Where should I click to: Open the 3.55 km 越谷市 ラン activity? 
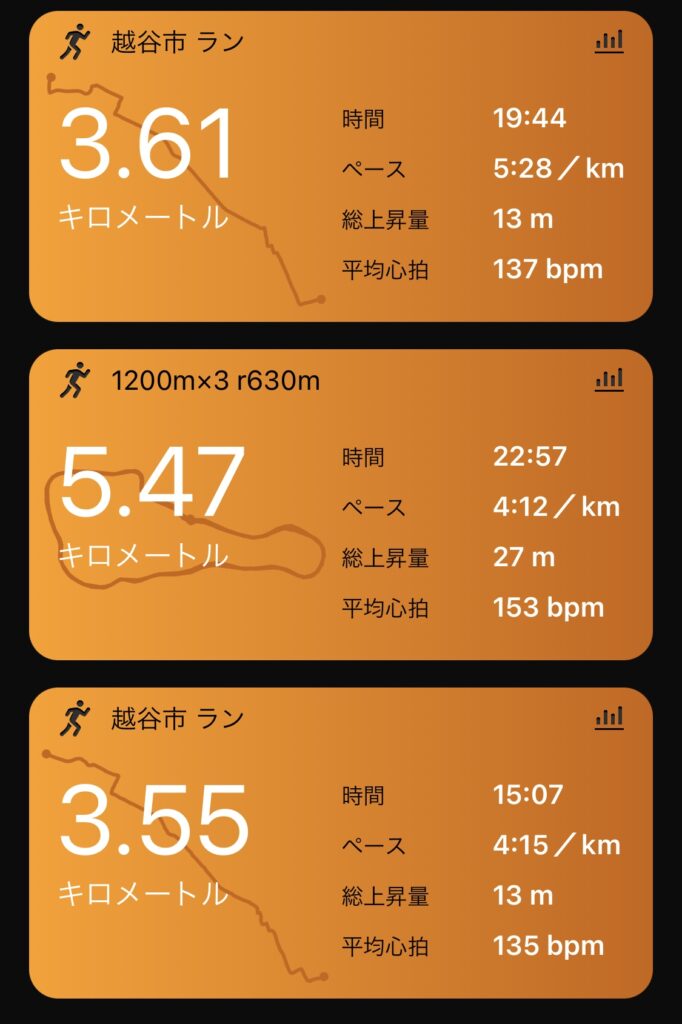pyautogui.click(x=340, y=843)
